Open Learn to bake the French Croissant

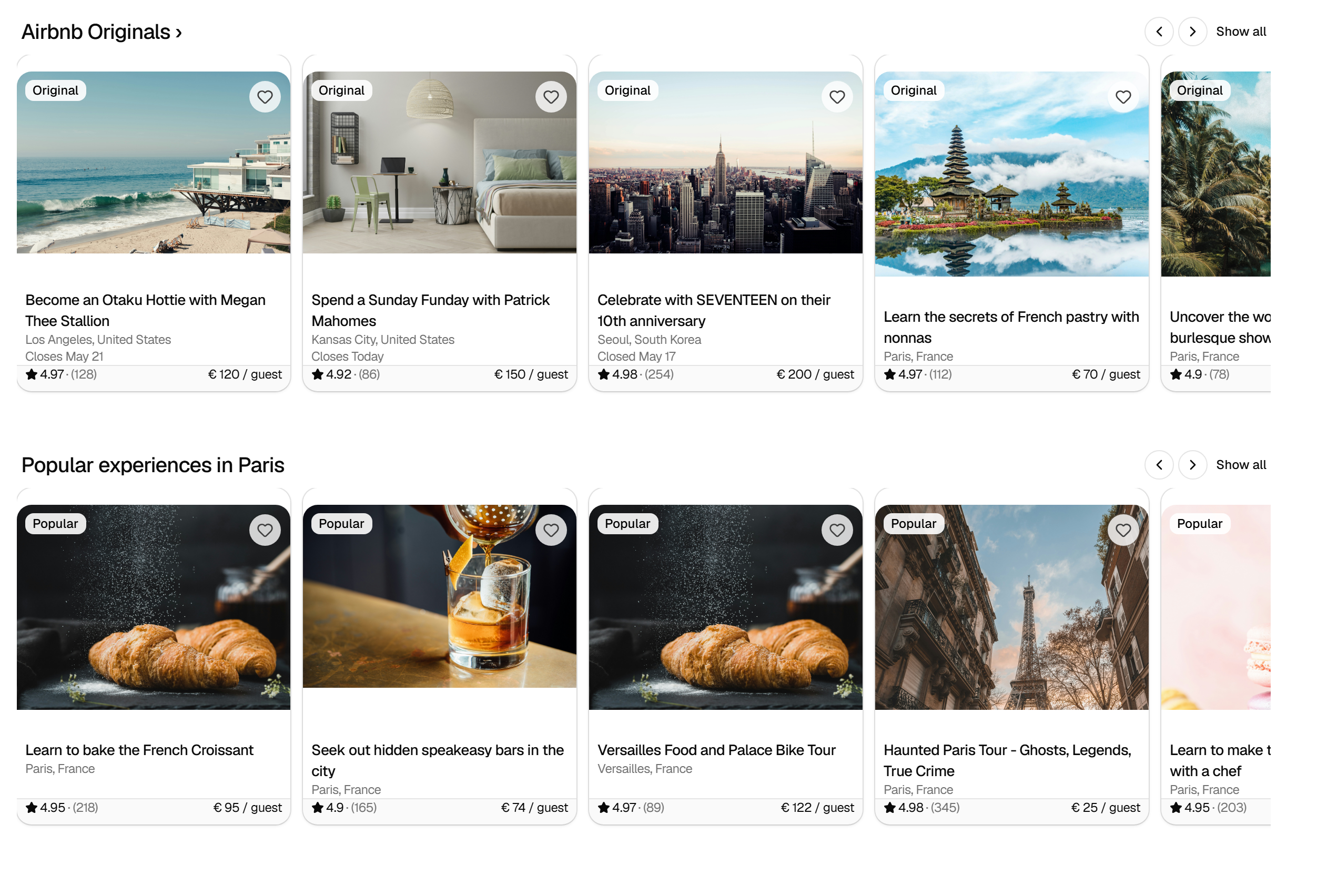[x=154, y=656]
